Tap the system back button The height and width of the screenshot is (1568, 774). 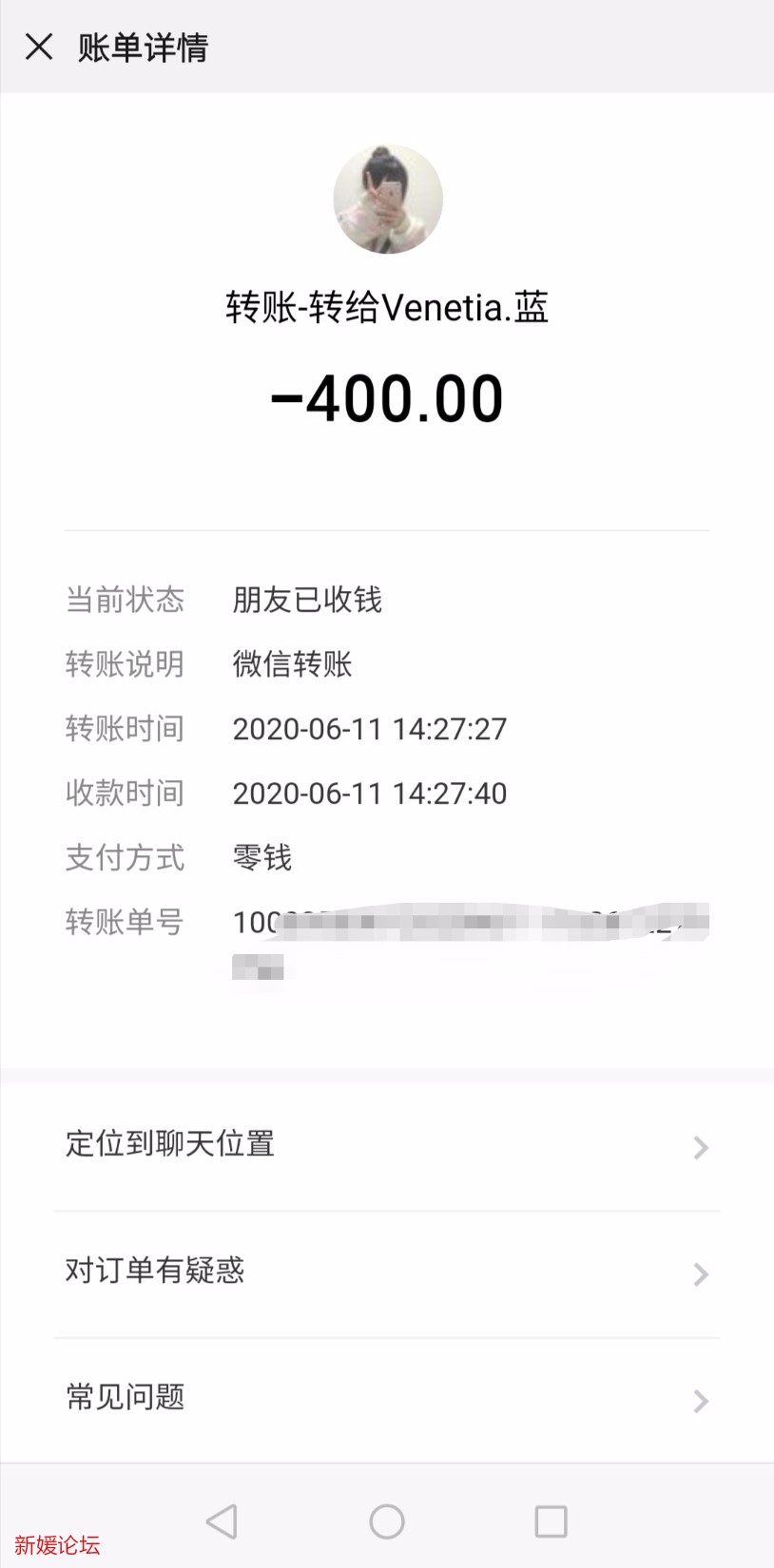222,1521
